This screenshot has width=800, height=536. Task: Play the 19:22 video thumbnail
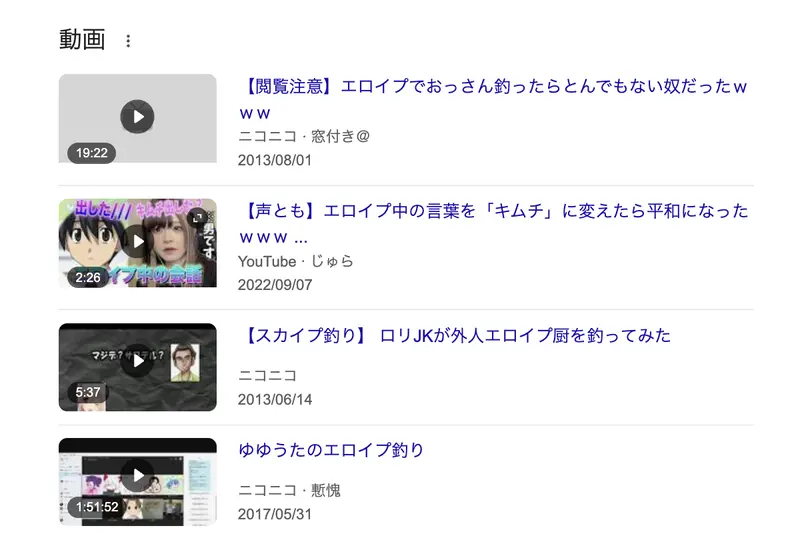137,118
